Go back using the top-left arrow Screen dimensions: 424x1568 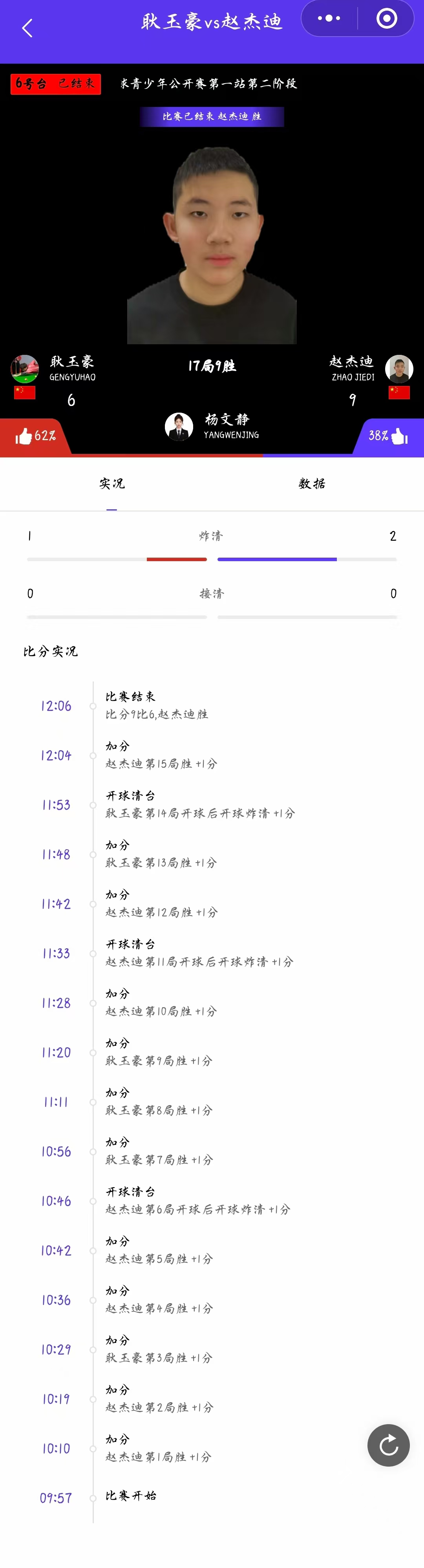click(27, 28)
